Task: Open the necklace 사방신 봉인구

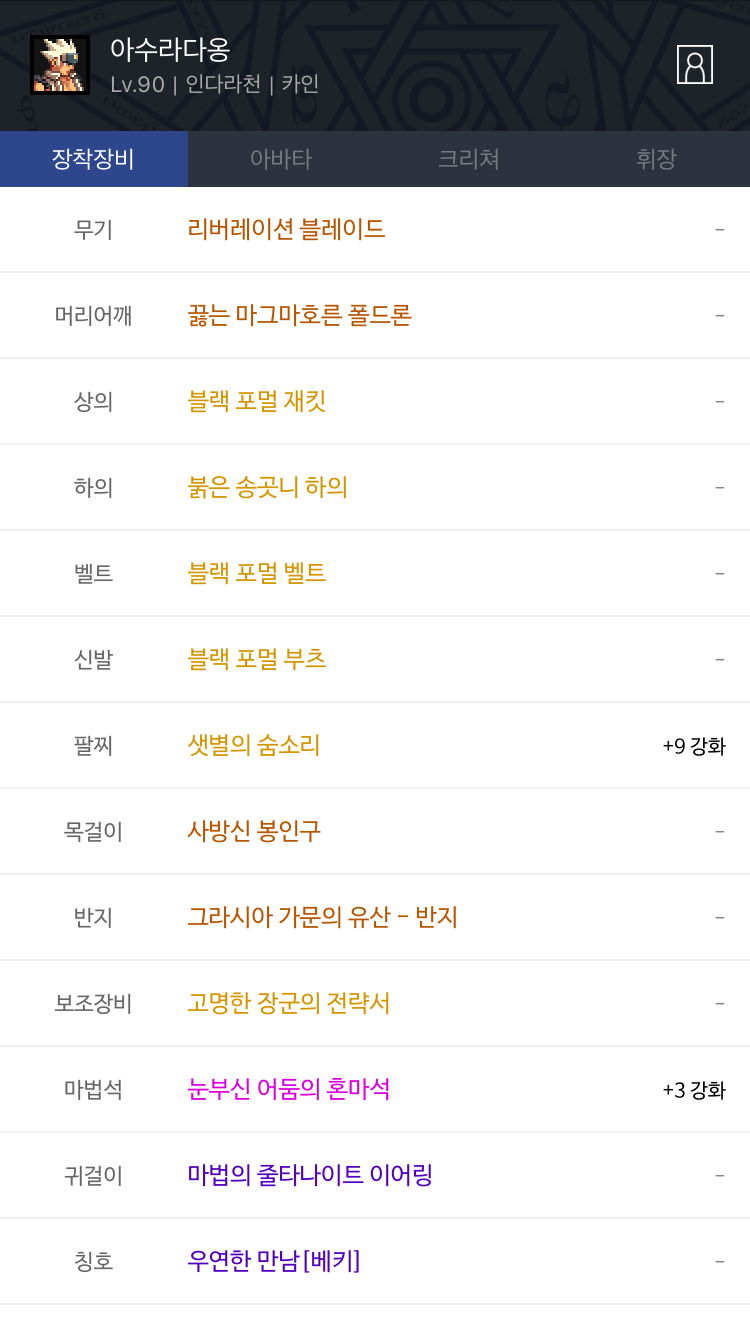Action: pos(254,831)
